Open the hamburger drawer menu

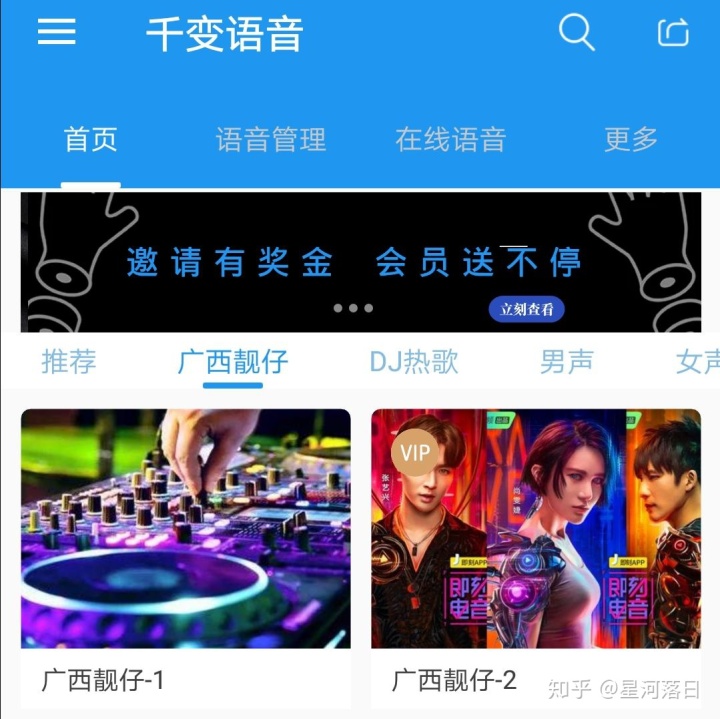(57, 32)
